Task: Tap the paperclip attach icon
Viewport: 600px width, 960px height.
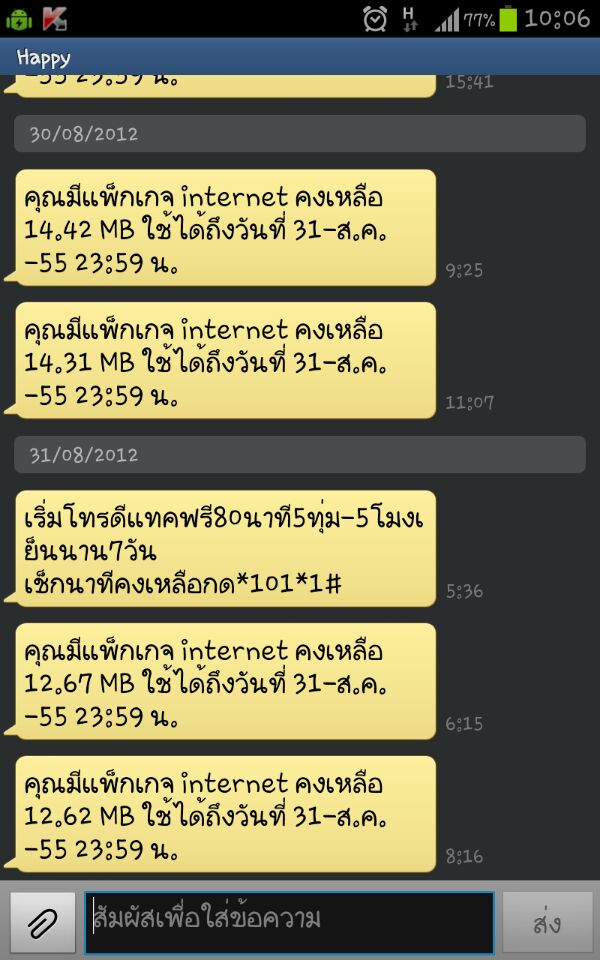Action: click(x=43, y=923)
